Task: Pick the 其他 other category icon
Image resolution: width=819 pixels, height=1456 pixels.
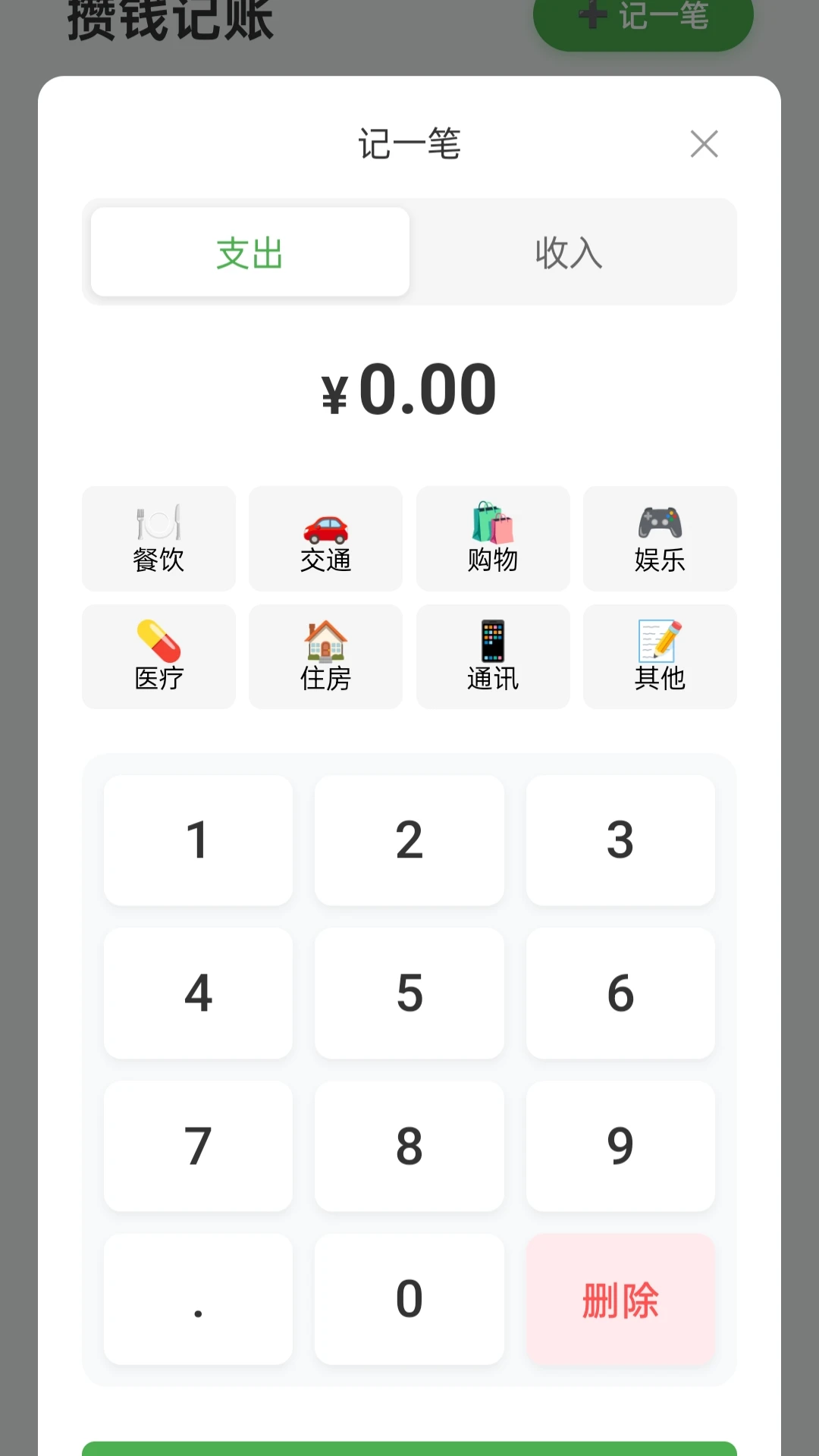Action: coord(659,657)
